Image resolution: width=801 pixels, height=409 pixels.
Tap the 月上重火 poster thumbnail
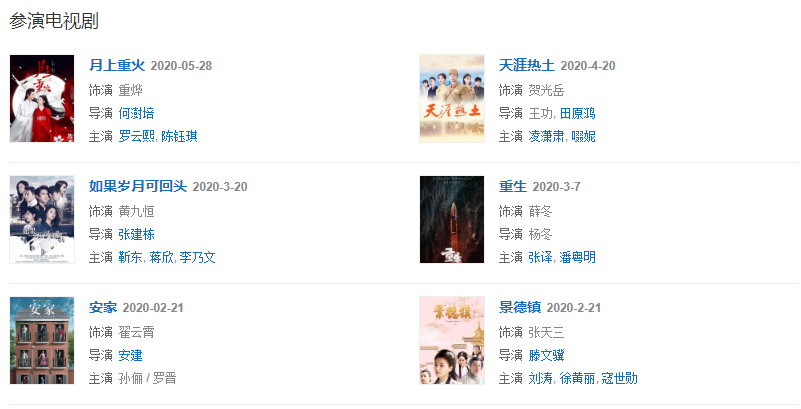(x=42, y=99)
